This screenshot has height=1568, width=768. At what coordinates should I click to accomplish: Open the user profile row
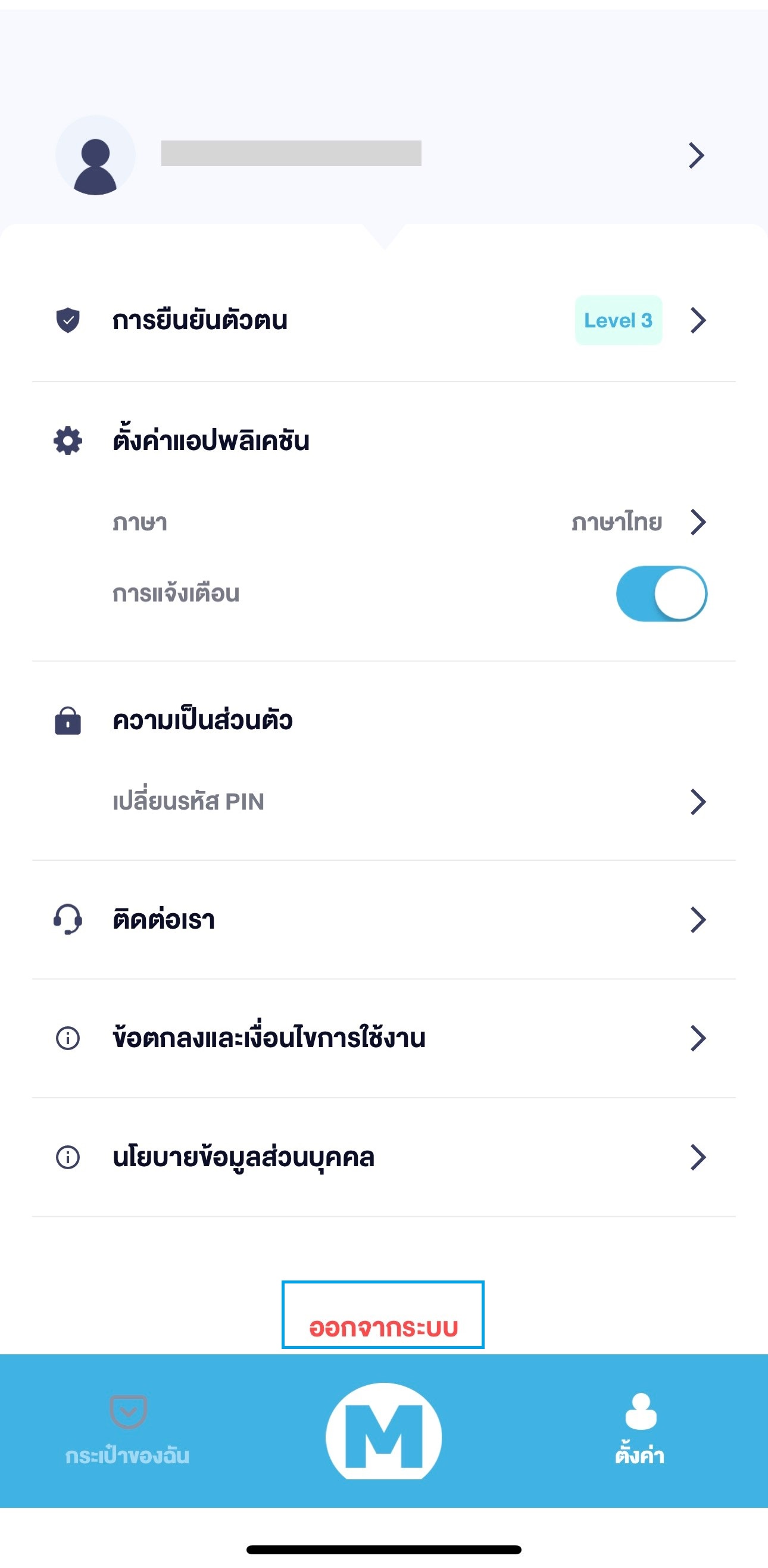click(x=383, y=155)
